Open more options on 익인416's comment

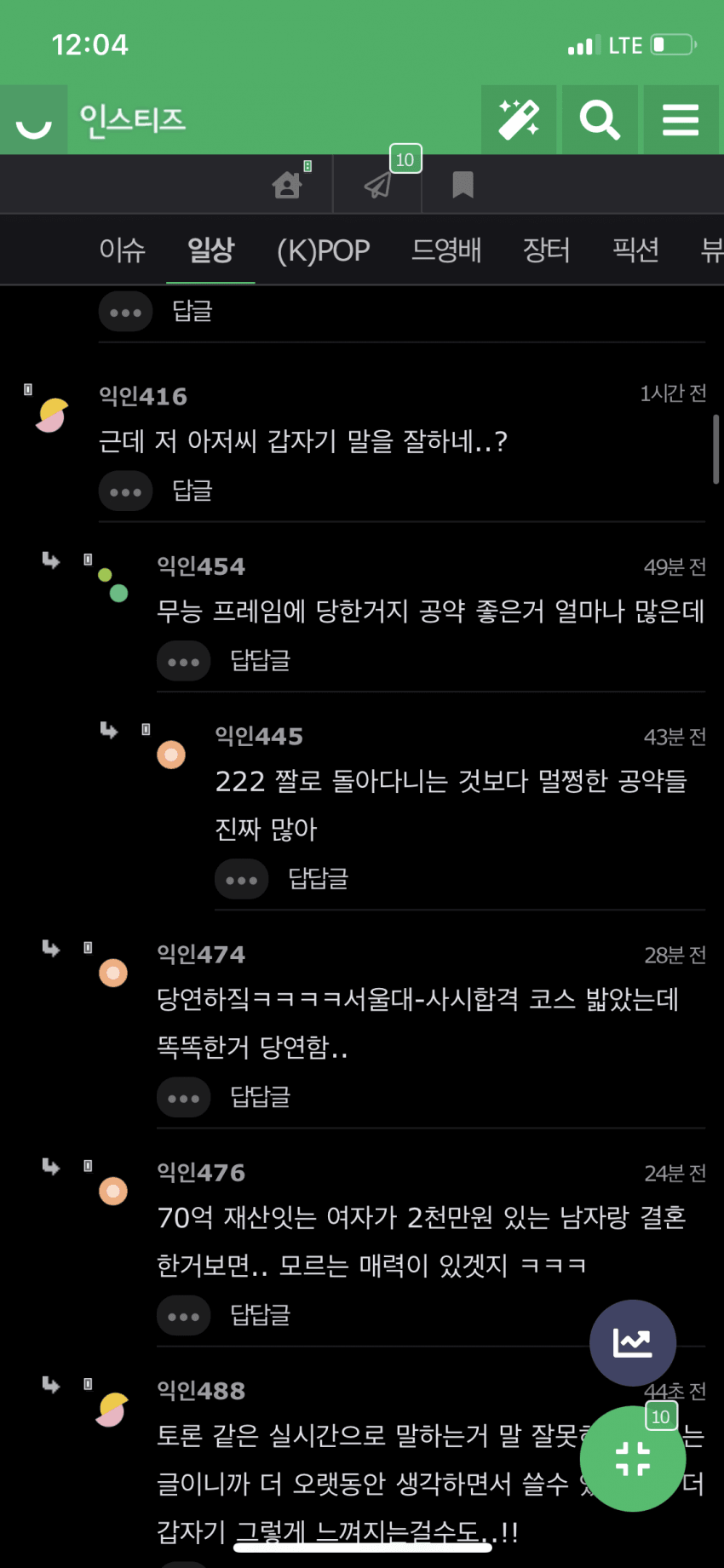tap(125, 491)
